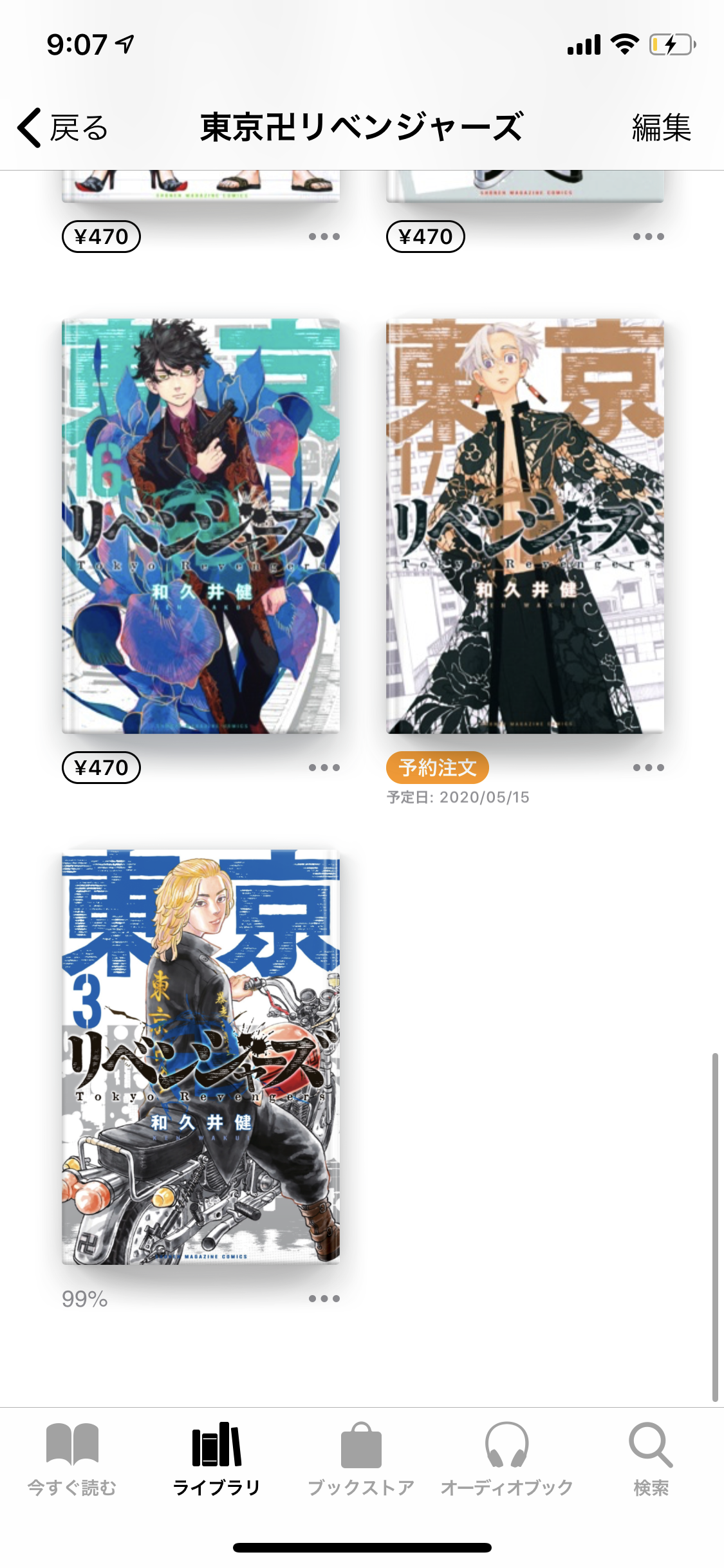Go back using the 戻る button

pyautogui.click(x=63, y=127)
